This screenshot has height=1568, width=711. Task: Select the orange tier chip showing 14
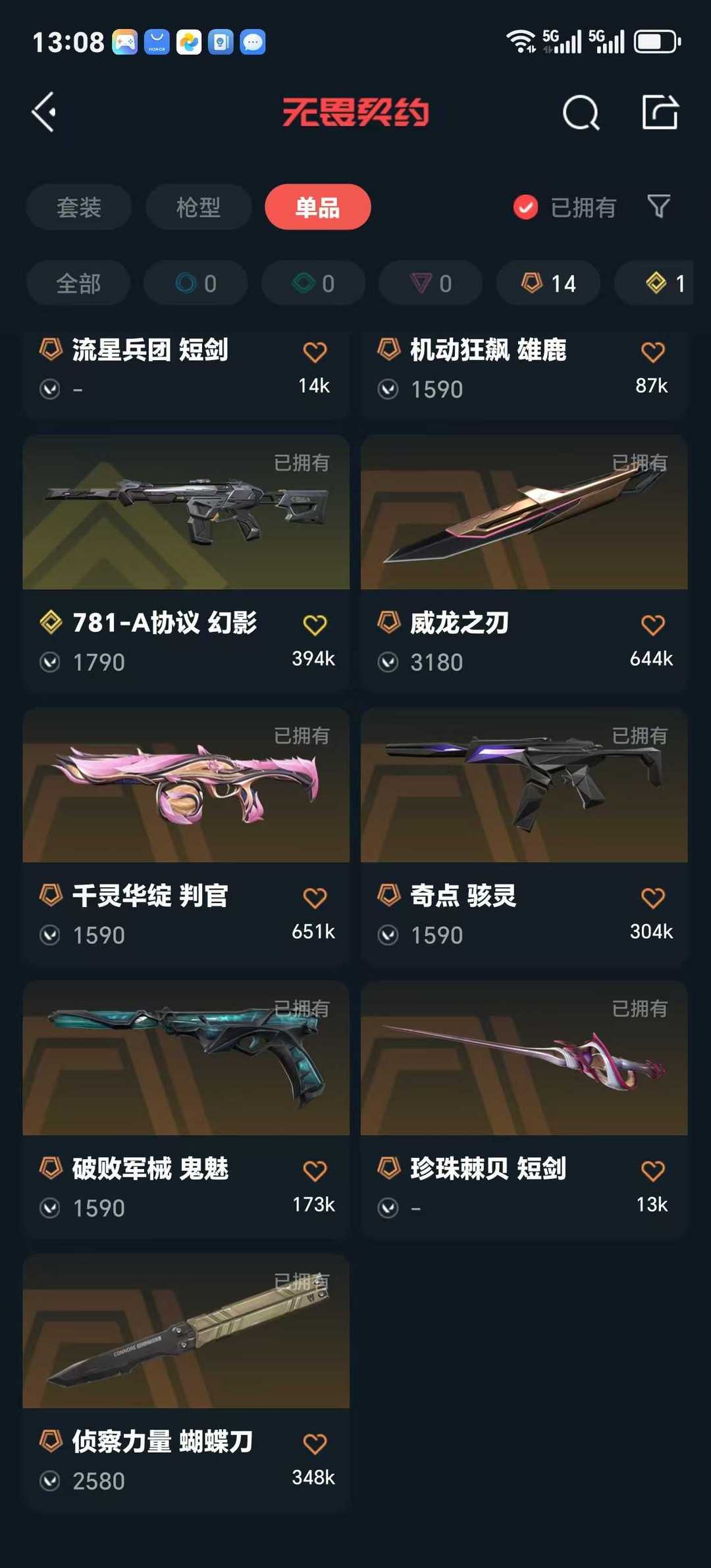(548, 283)
